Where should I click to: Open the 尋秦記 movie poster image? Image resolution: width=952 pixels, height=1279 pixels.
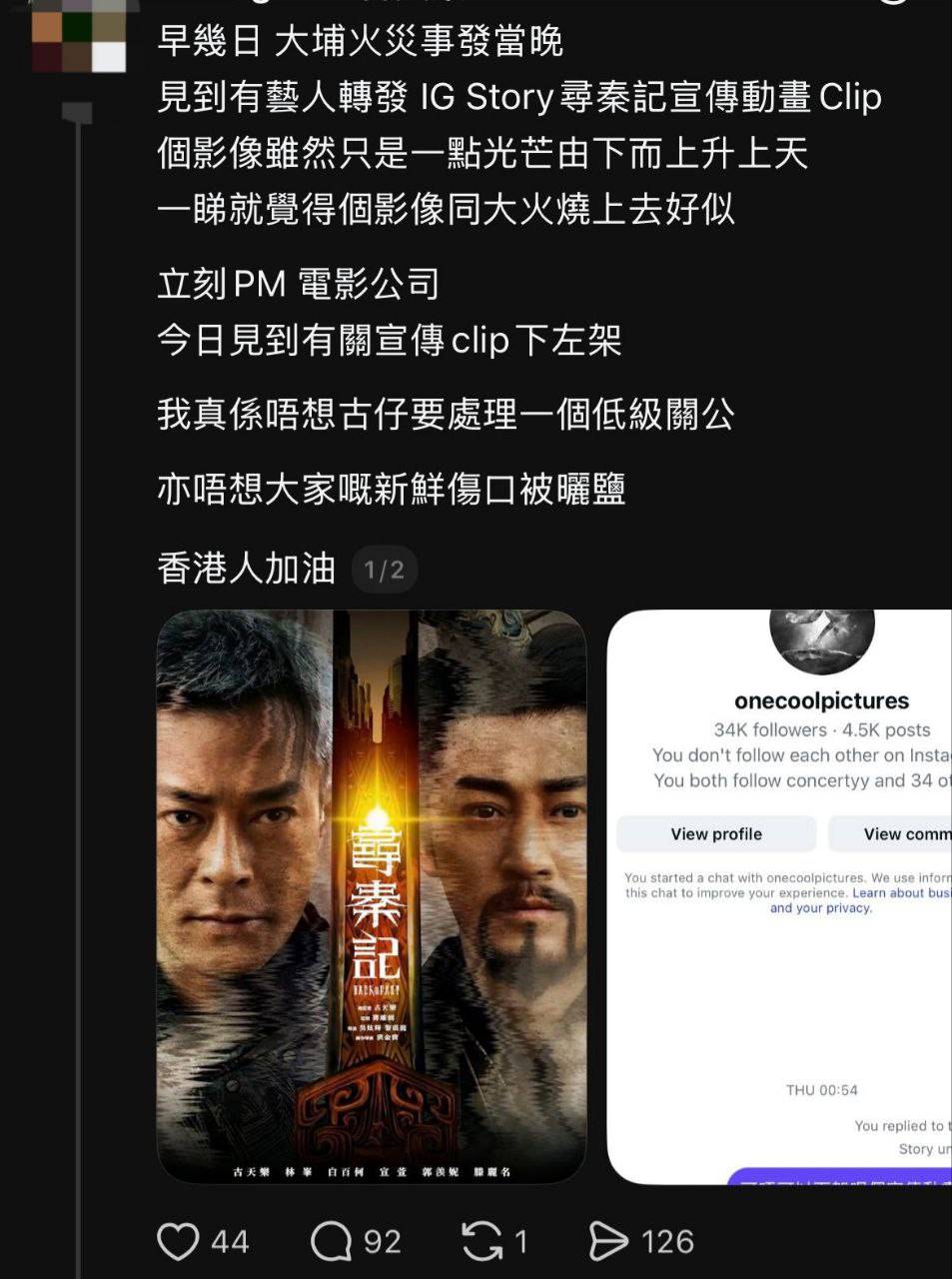(x=372, y=896)
